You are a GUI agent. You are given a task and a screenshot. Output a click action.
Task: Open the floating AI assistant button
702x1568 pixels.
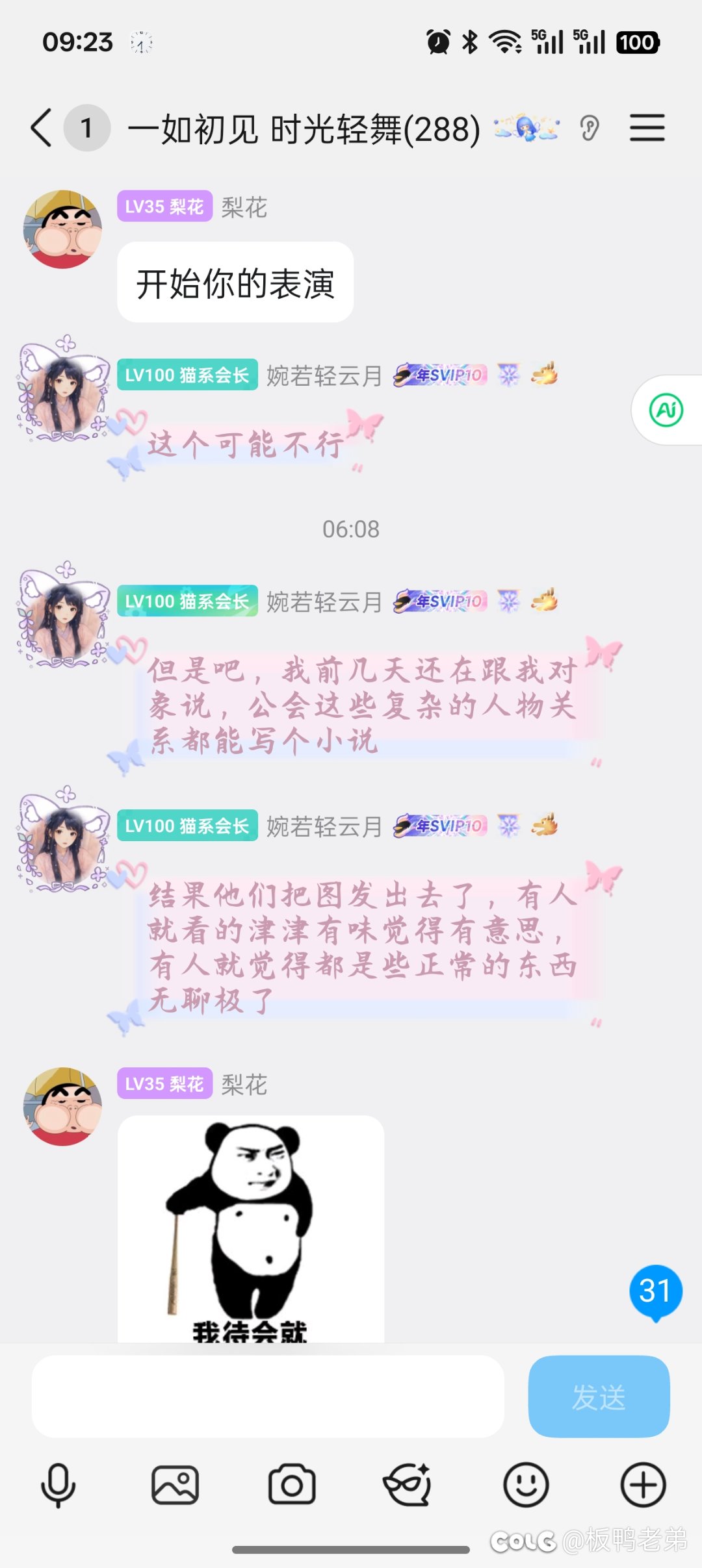coord(666,411)
